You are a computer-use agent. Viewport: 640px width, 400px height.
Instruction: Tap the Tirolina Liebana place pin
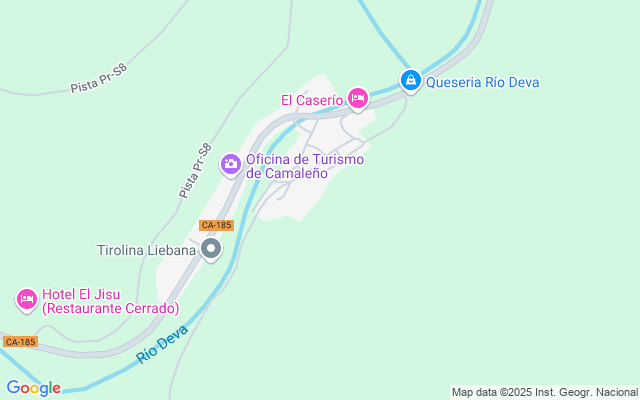pos(211,249)
